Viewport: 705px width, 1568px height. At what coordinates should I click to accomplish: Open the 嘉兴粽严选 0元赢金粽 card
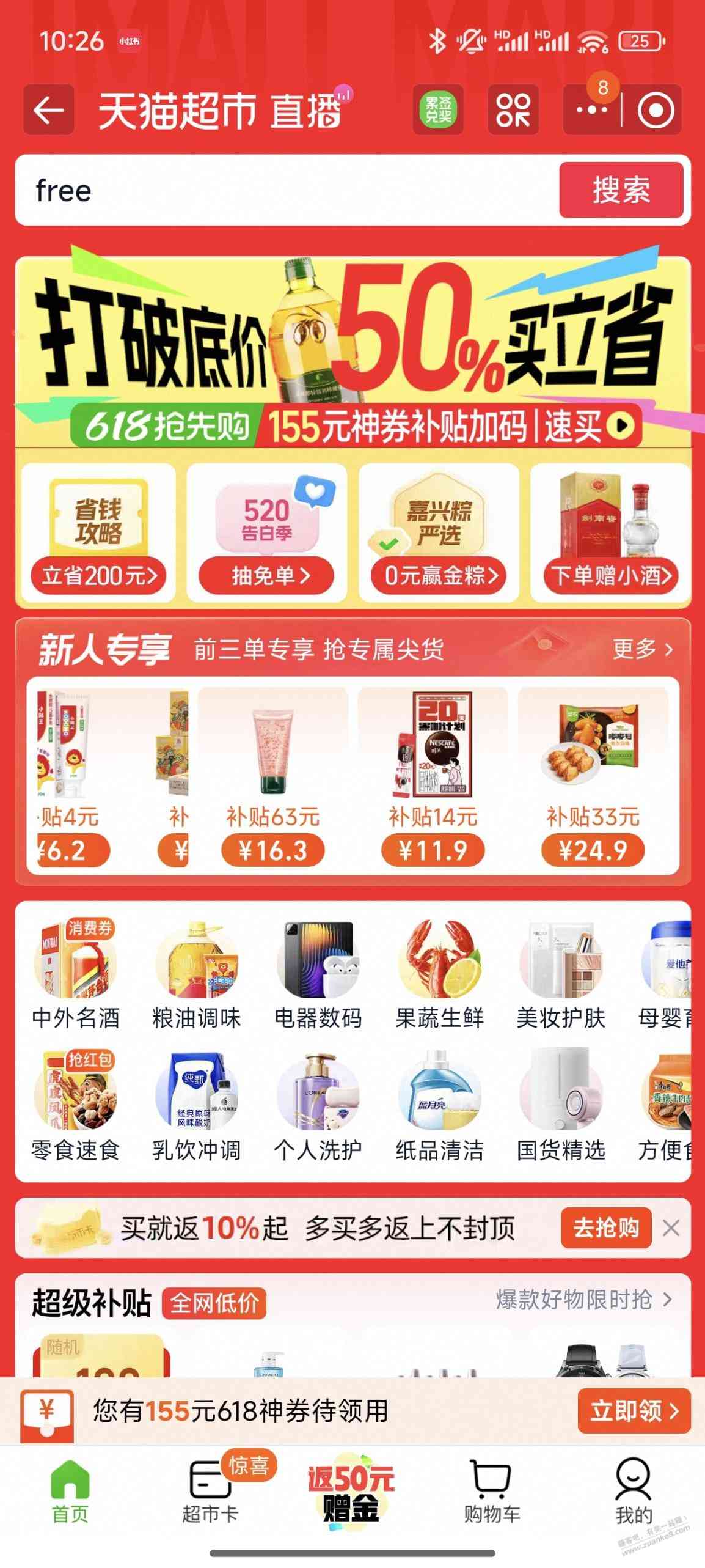click(x=439, y=532)
